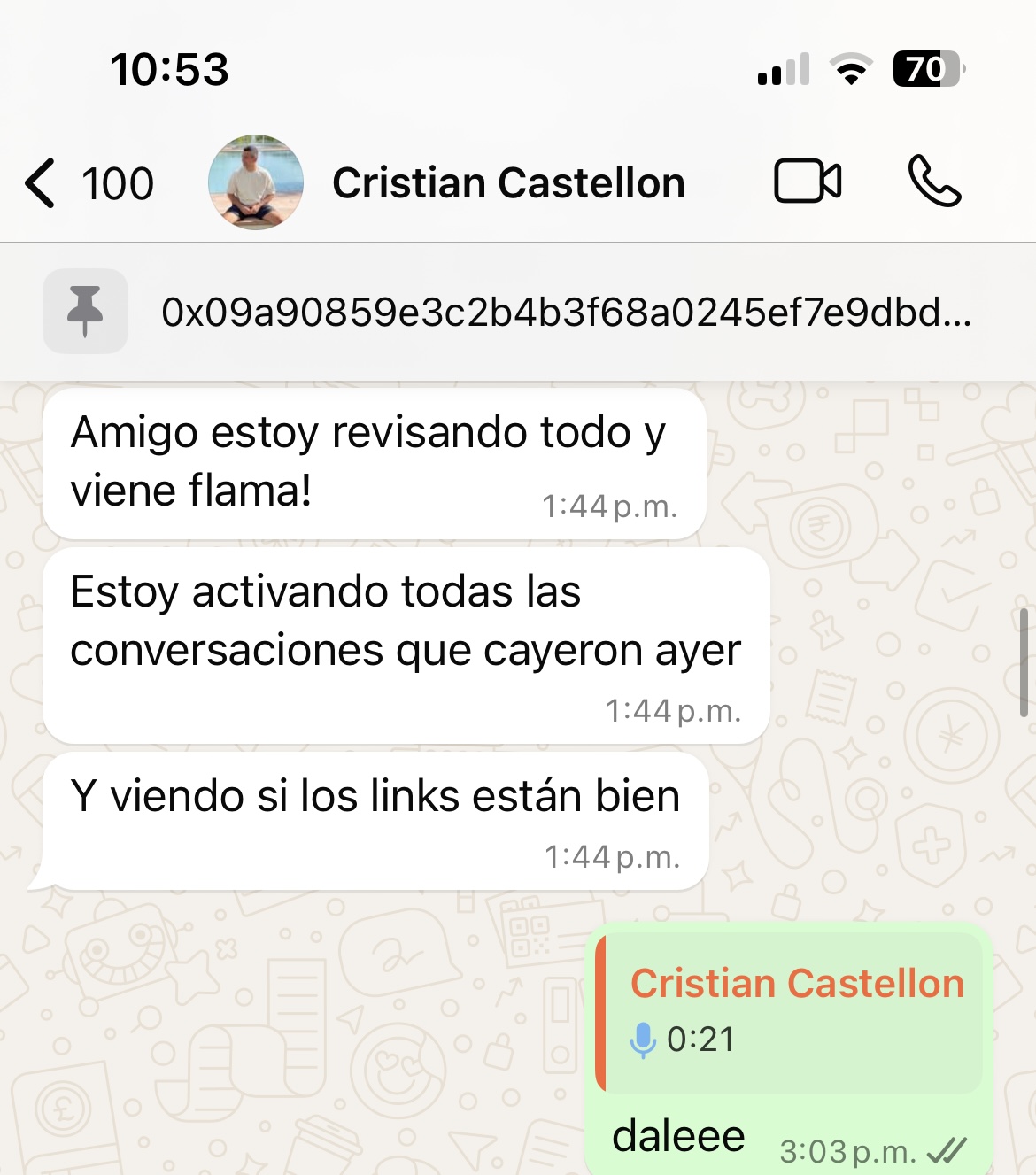The width and height of the screenshot is (1036, 1175).
Task: Tap Cristian Castellon's name in the header
Action: pyautogui.click(x=508, y=182)
